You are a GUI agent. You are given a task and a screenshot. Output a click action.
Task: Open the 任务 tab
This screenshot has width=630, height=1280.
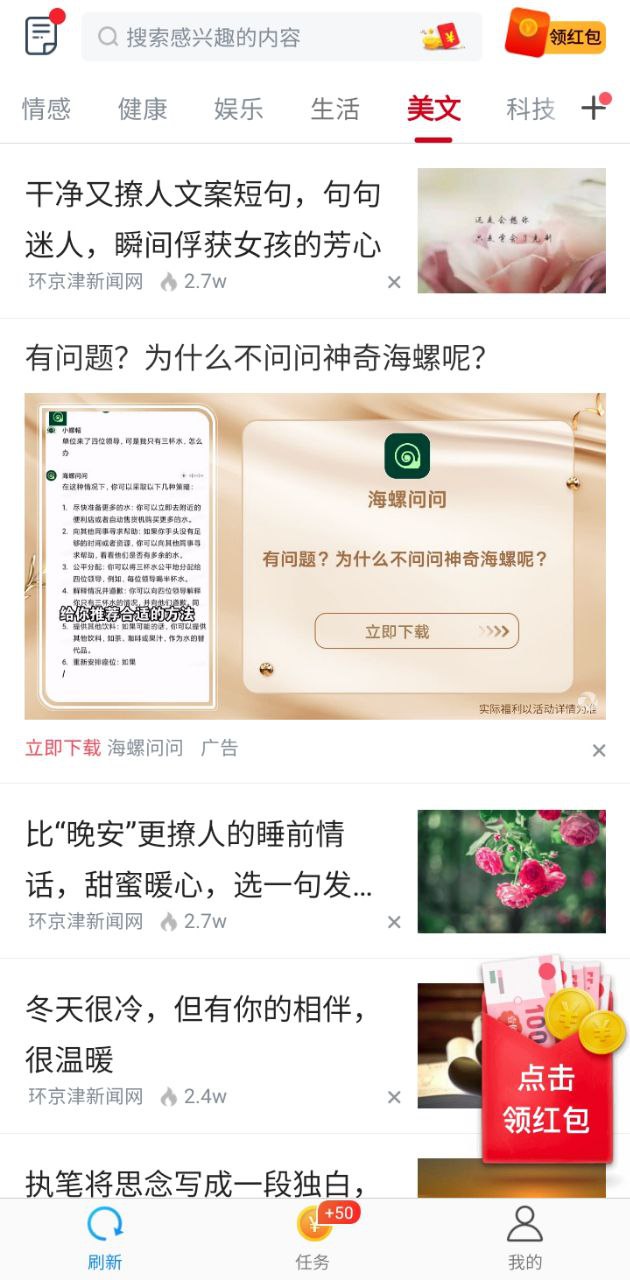[x=314, y=1238]
